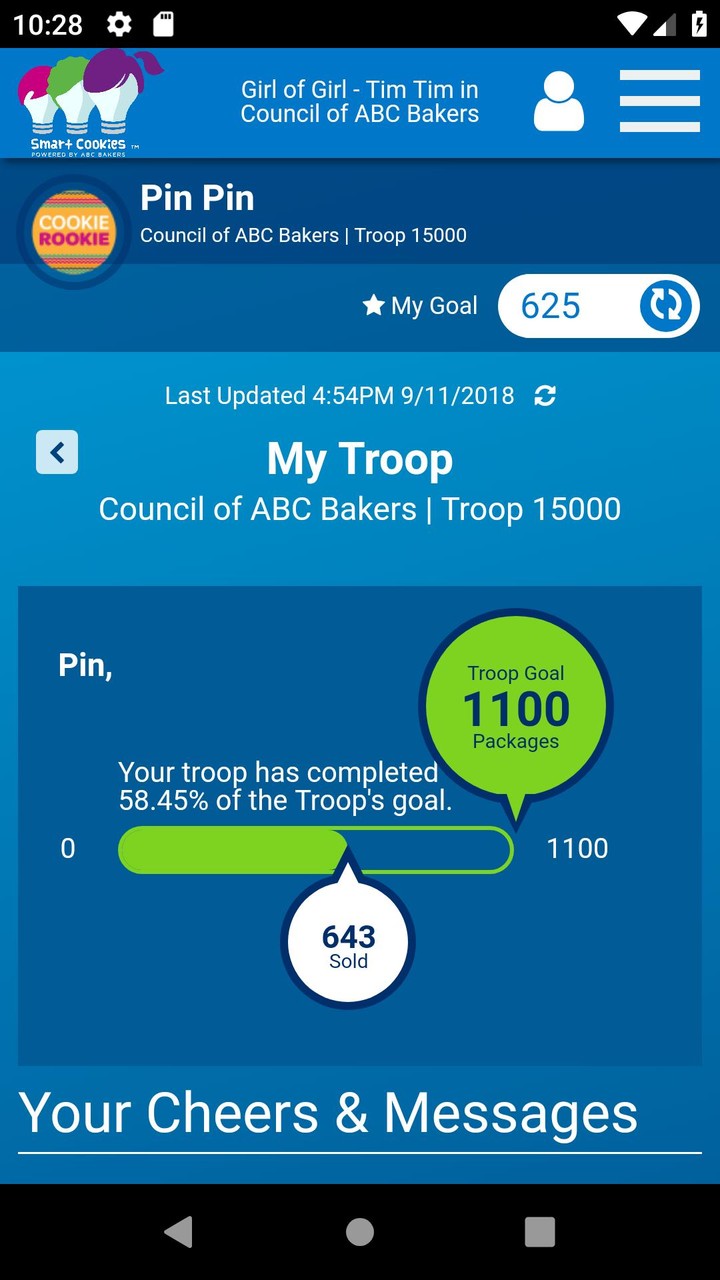Open the user profile icon in the header
720x1280 pixels.
(x=558, y=101)
